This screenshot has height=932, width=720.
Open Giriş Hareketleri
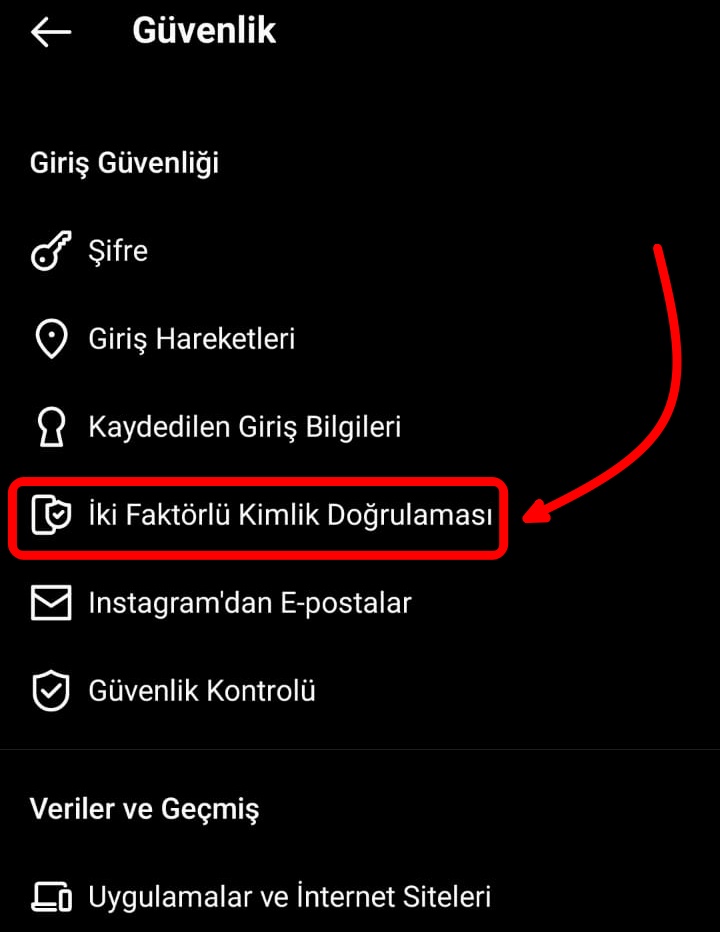click(x=191, y=339)
